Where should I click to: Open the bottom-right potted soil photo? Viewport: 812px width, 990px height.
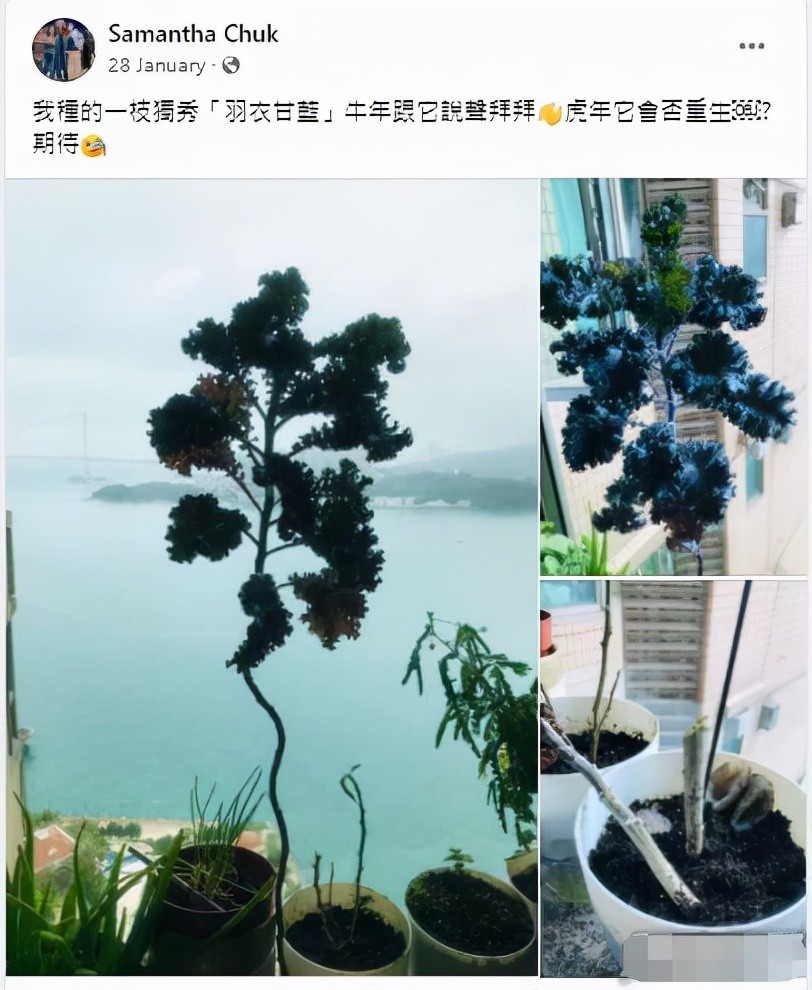point(675,780)
